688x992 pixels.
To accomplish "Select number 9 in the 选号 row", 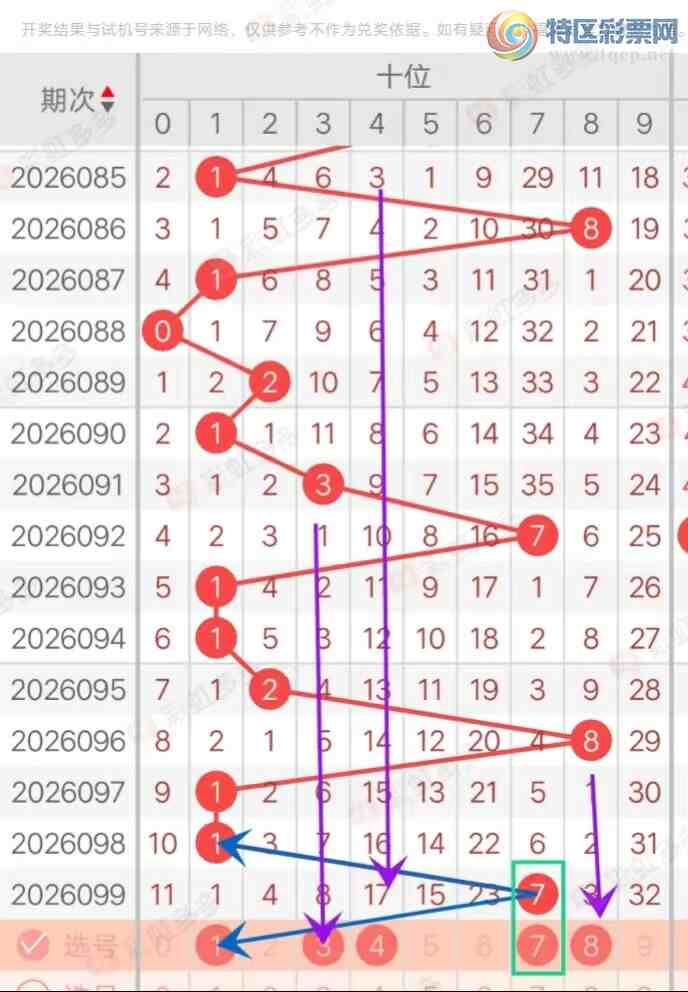I will [x=645, y=944].
